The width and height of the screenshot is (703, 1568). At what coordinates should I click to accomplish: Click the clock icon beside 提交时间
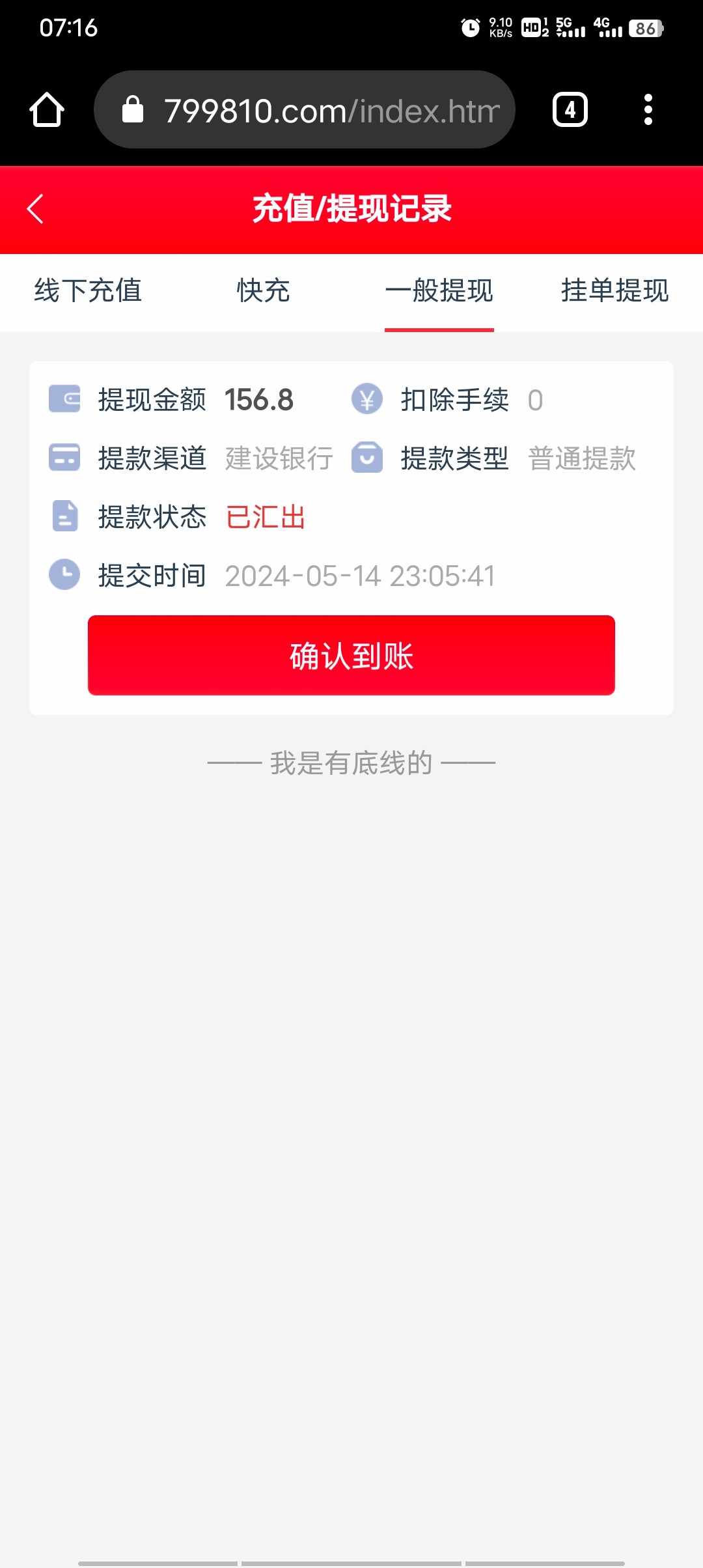coord(64,574)
